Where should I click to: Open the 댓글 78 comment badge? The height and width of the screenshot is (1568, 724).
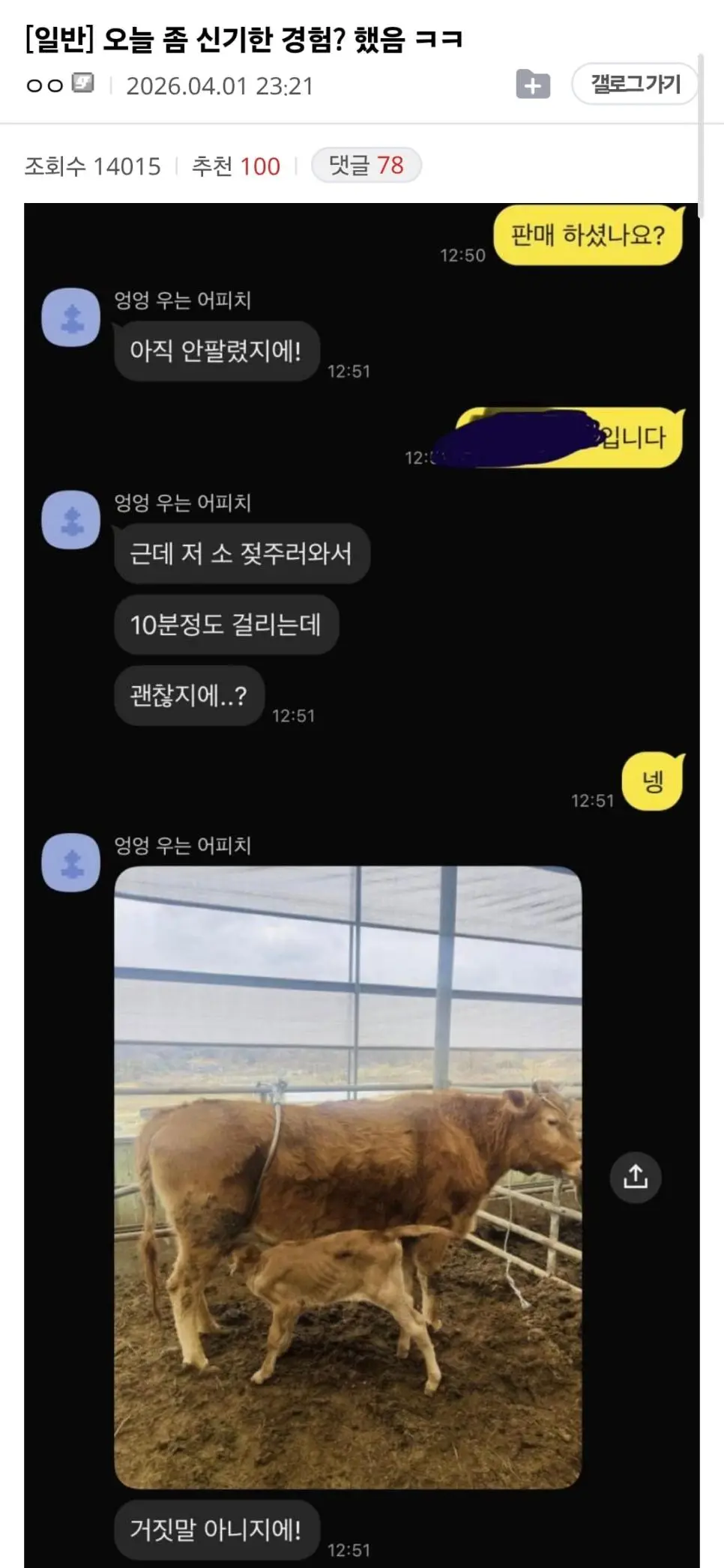pyautogui.click(x=366, y=166)
